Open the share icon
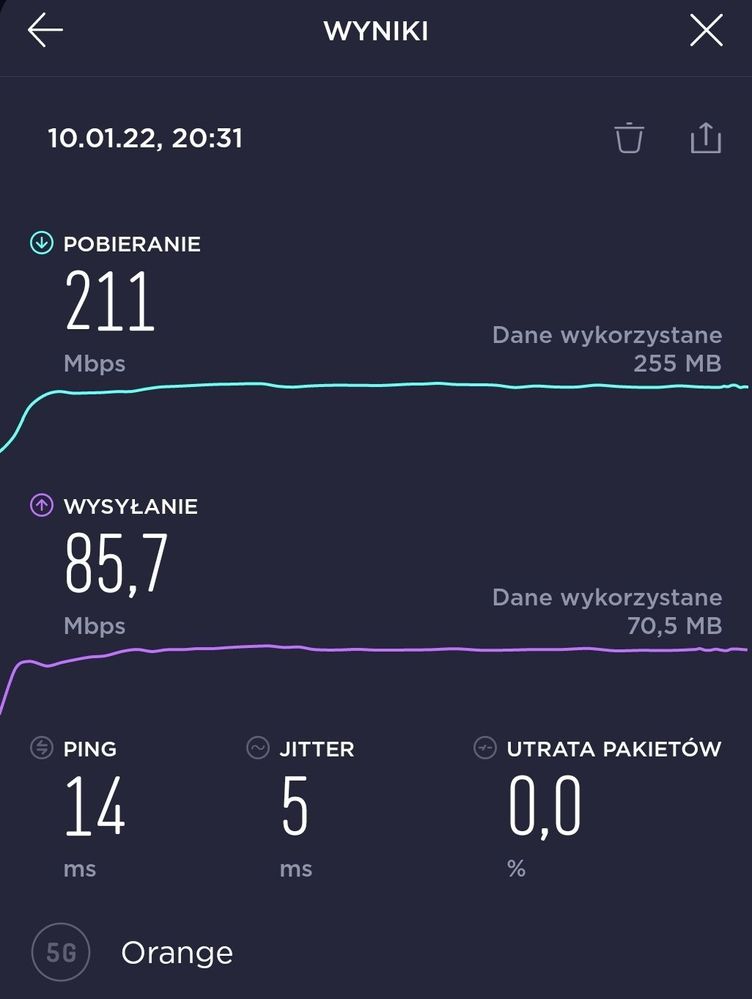The height and width of the screenshot is (999, 752). (x=707, y=139)
